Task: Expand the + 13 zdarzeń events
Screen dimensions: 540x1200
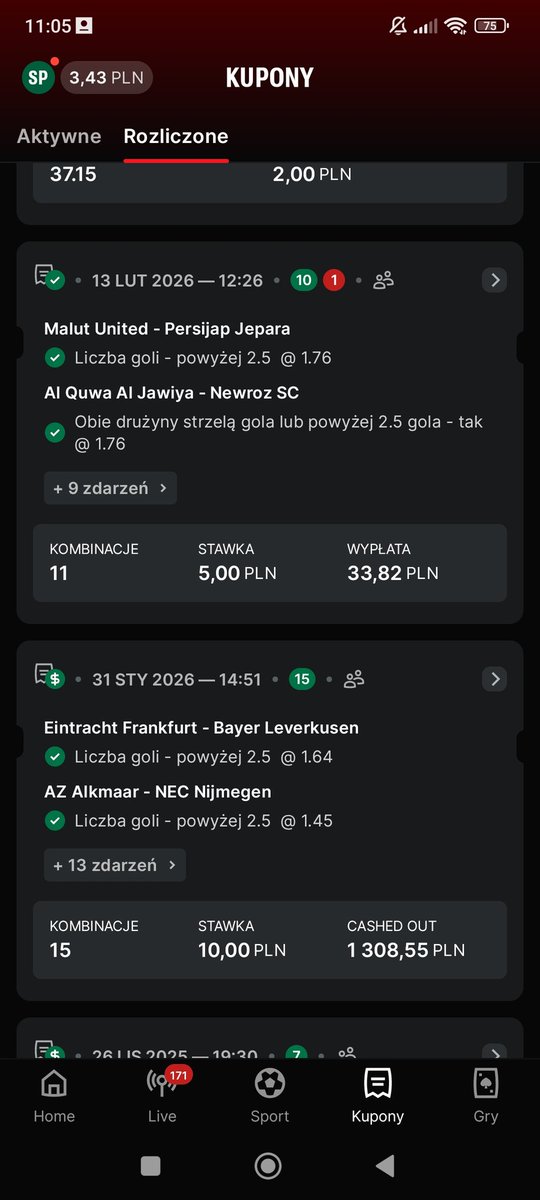Action: tap(114, 865)
